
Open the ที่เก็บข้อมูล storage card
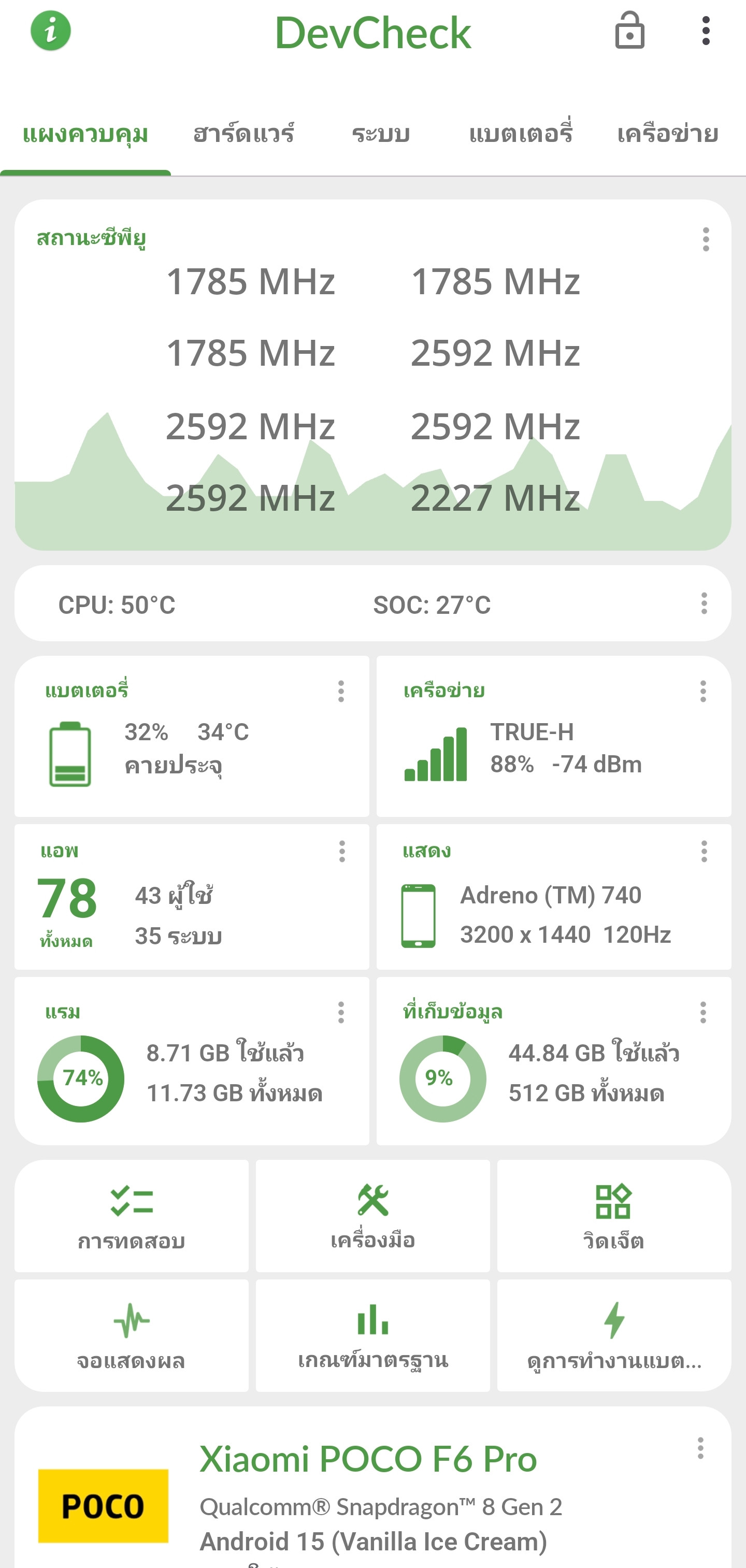(x=554, y=1061)
